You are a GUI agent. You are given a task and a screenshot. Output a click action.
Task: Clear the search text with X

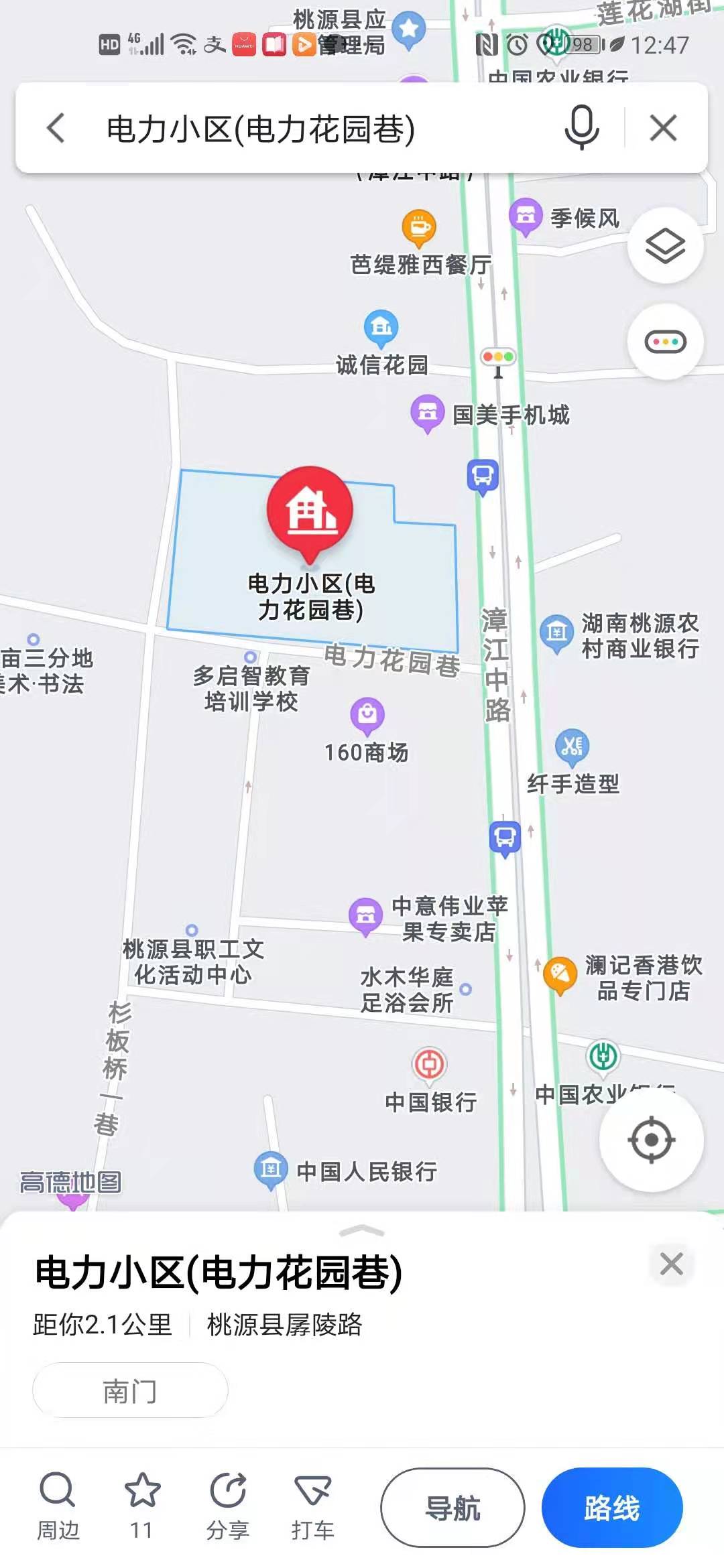click(x=663, y=127)
